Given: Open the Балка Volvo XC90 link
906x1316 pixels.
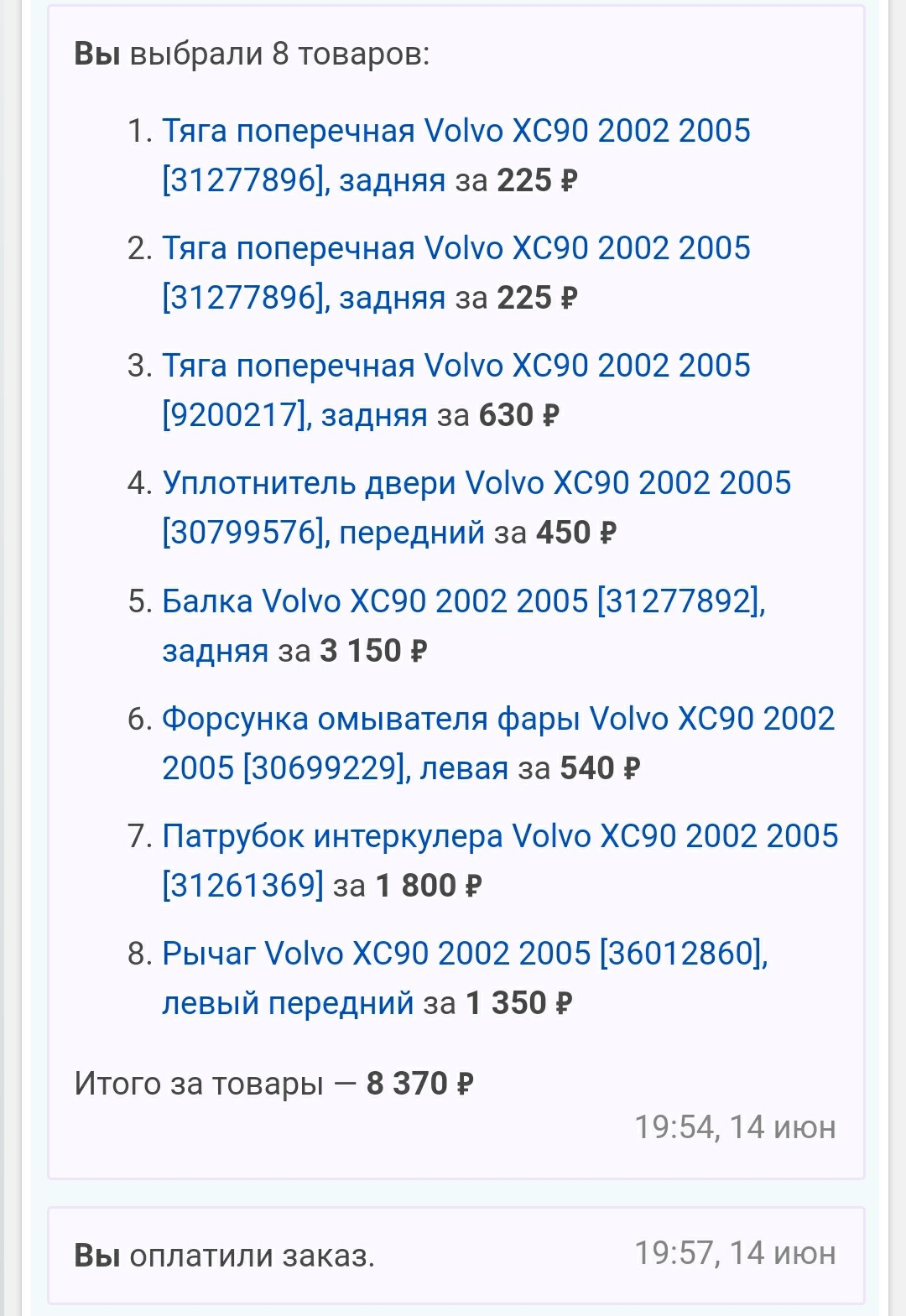Looking at the screenshot, I should [461, 601].
